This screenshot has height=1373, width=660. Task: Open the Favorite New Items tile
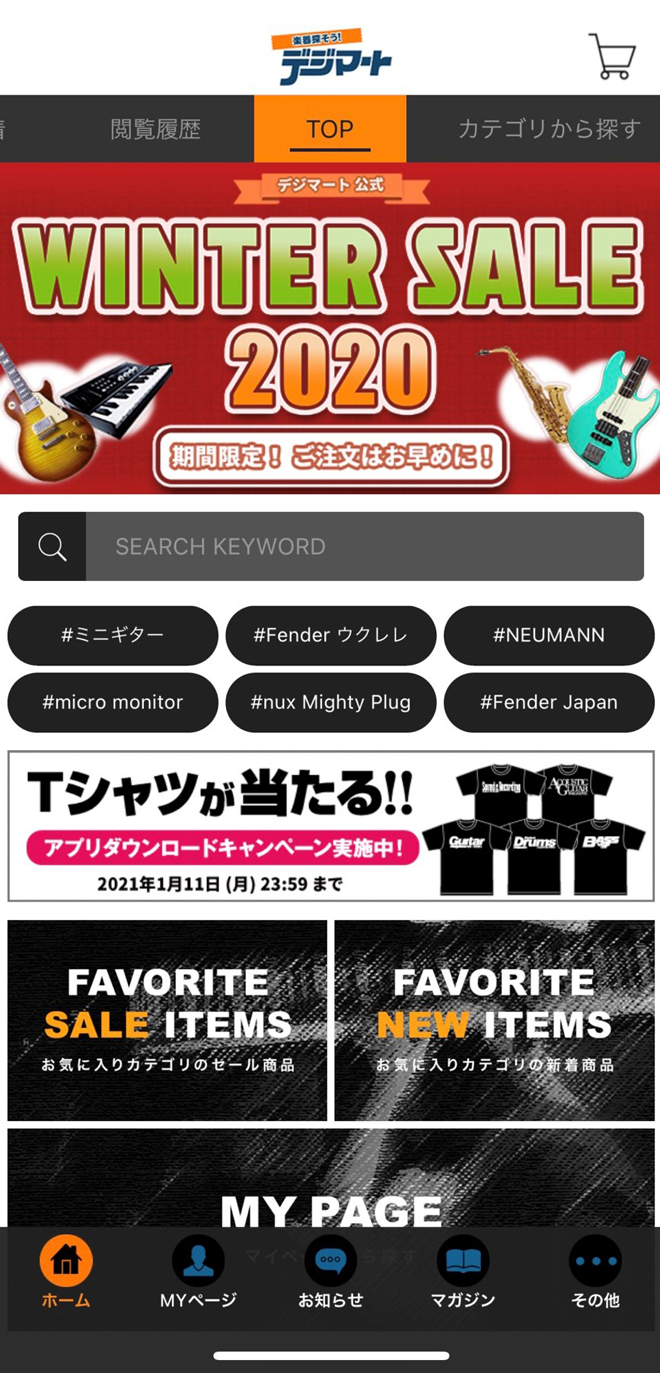494,1020
